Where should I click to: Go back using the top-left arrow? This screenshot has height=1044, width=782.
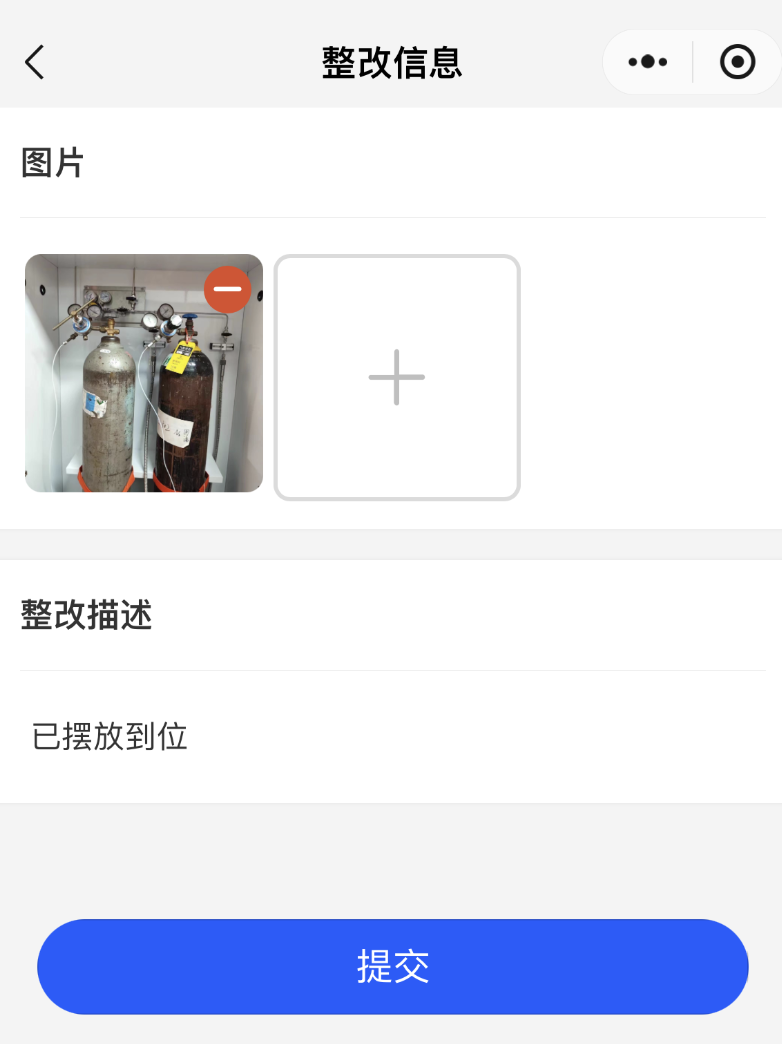pos(35,62)
